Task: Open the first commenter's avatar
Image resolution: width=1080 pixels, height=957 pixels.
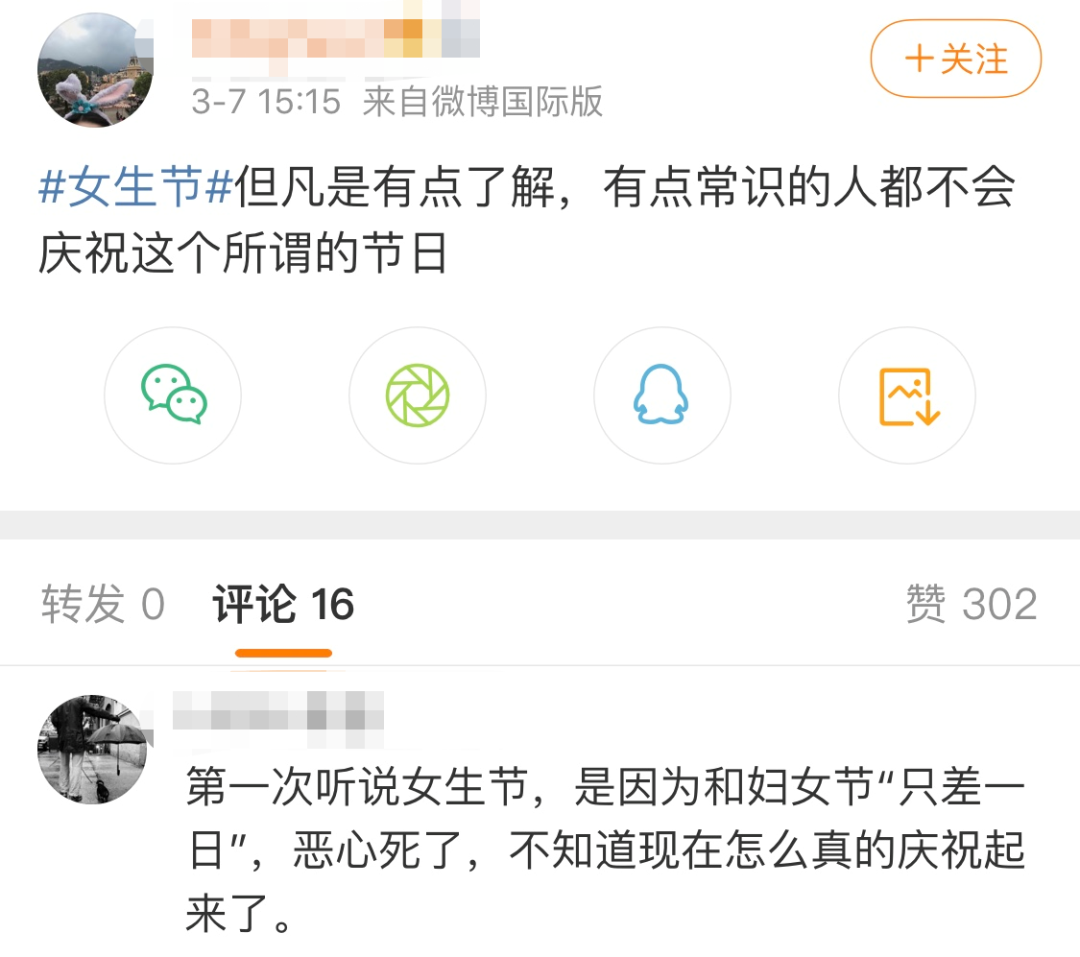Action: [x=92, y=750]
